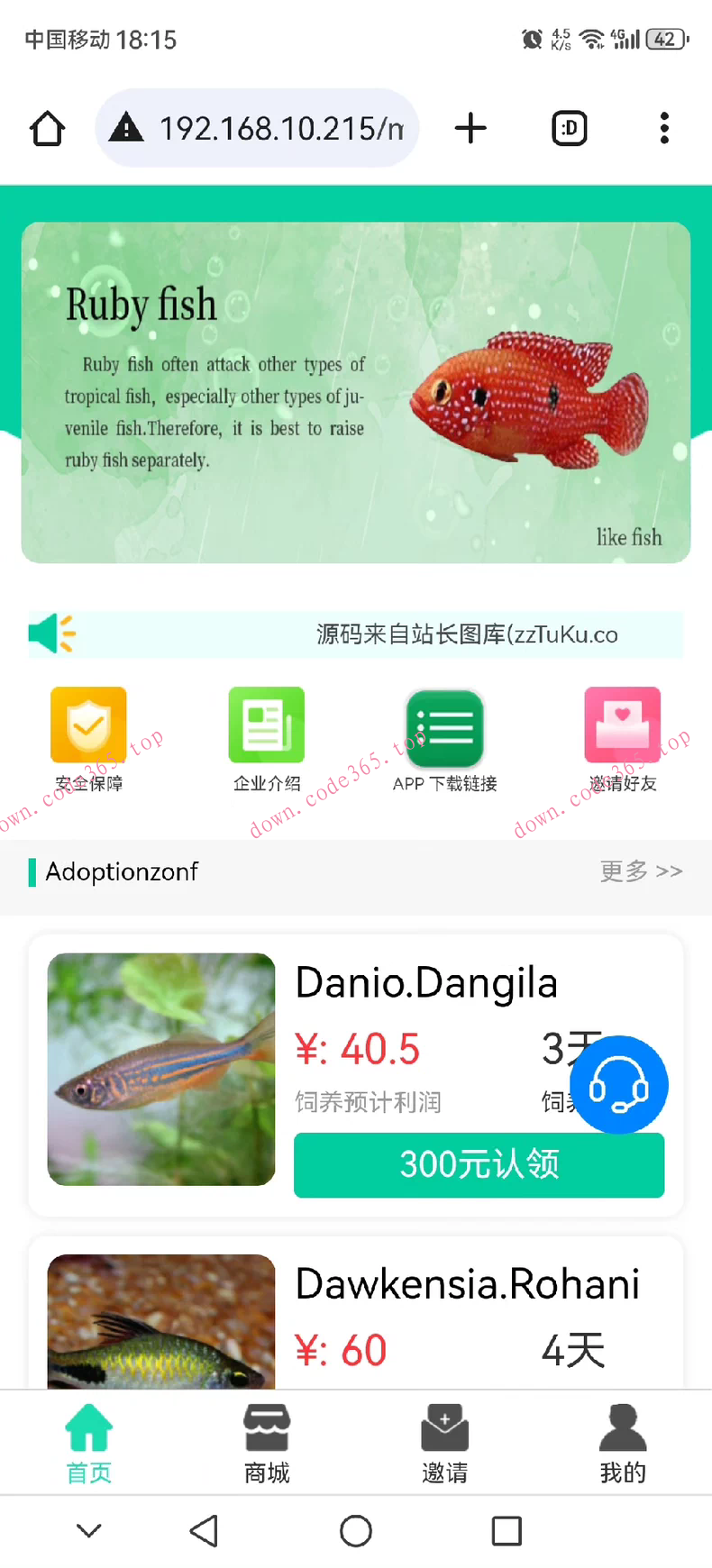Image resolution: width=712 pixels, height=1568 pixels.
Task: Open the browser three-dot menu
Action: point(664,128)
